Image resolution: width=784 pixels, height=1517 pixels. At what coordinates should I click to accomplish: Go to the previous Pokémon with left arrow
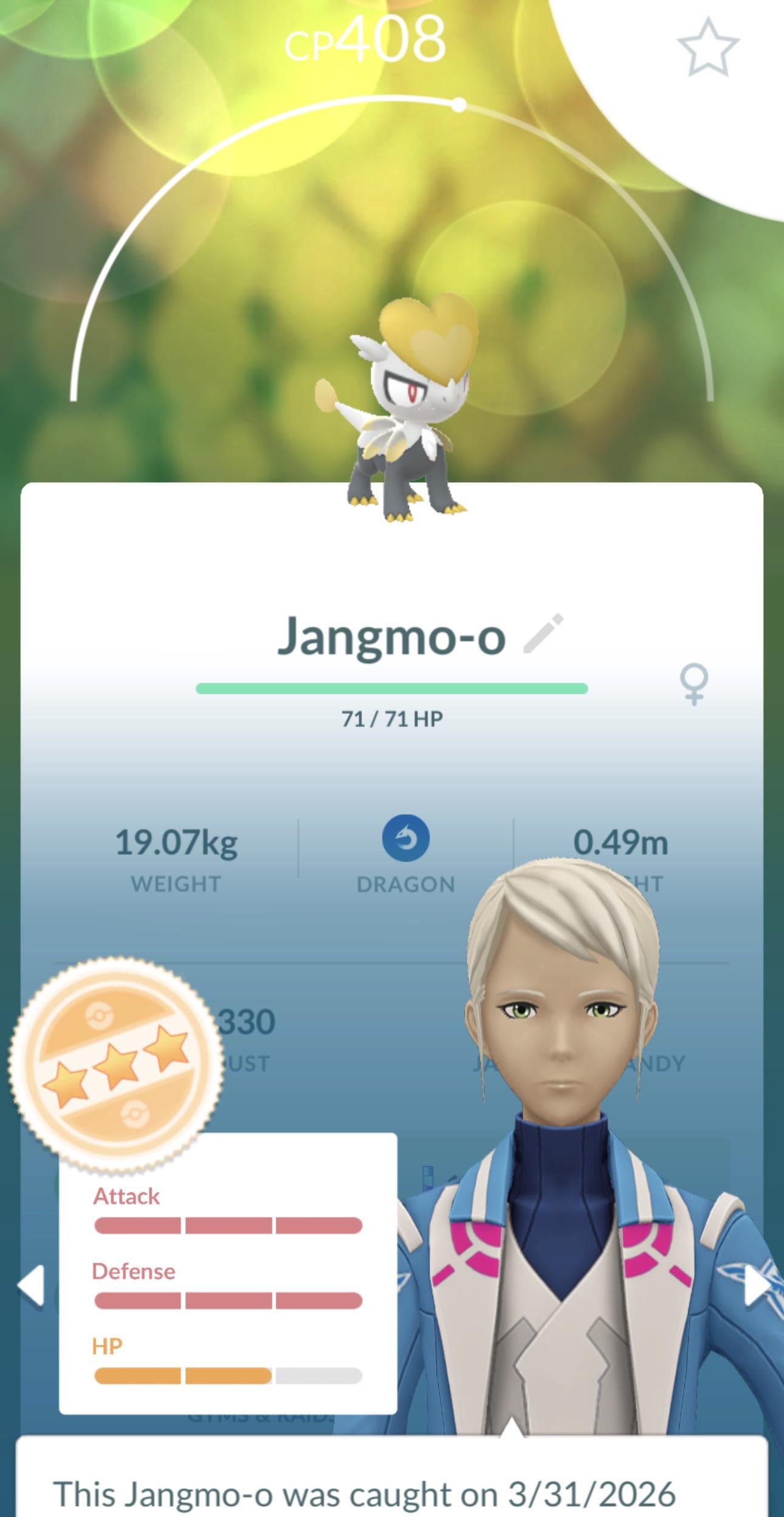31,1285
